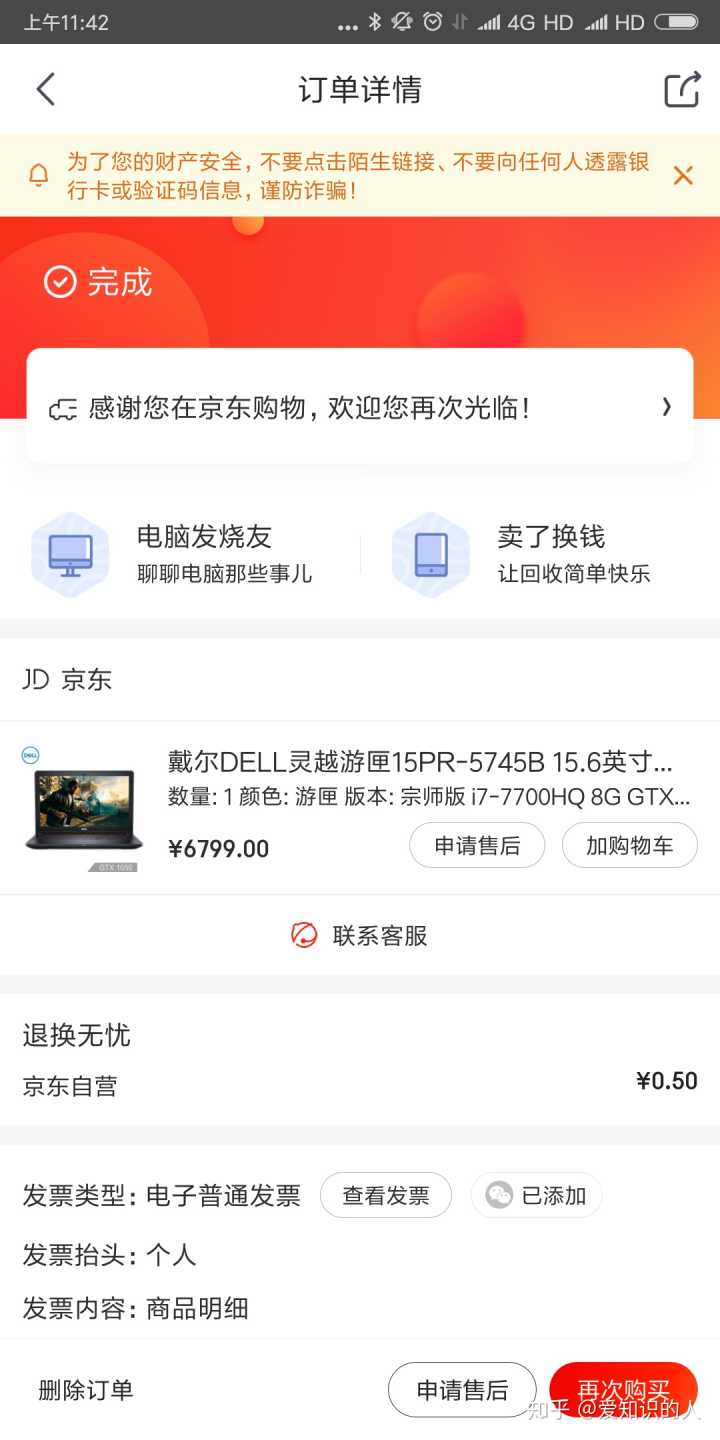Tap the WeChat 已添加 chip

(536, 1195)
